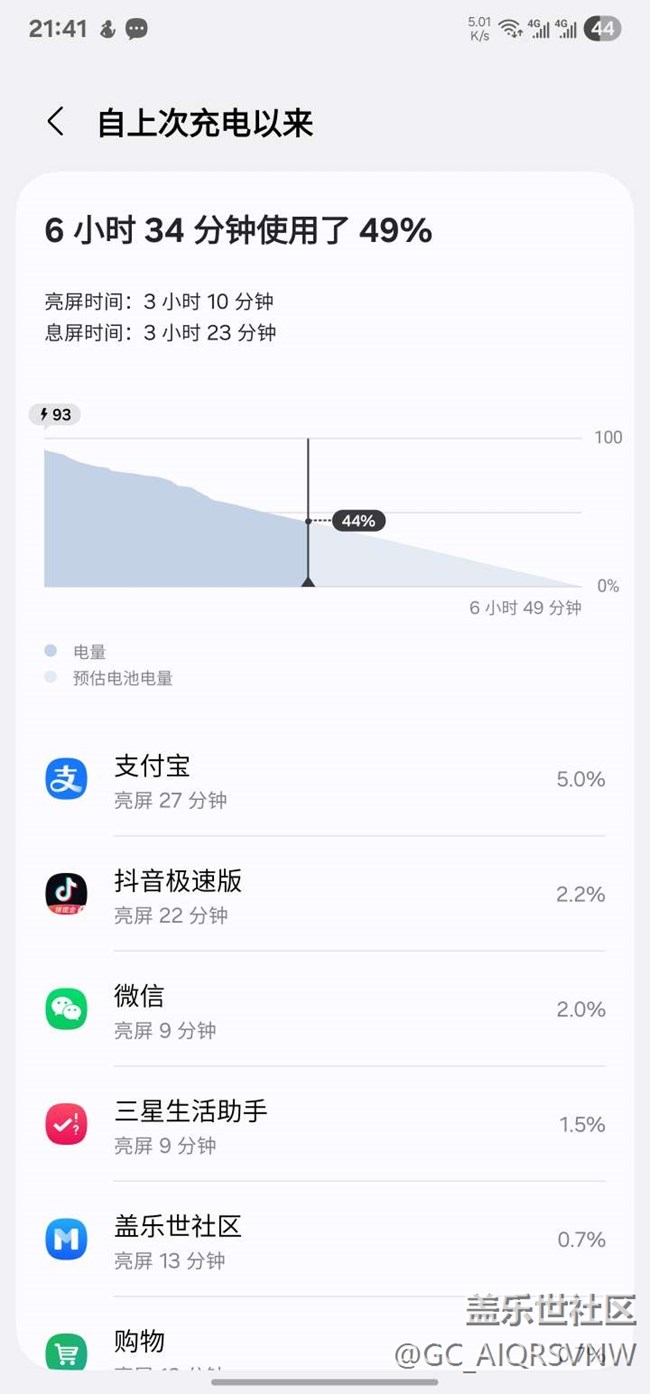This screenshot has width=650, height=1394.
Task: Go back from 自上次充电以来 page
Action: click(56, 123)
